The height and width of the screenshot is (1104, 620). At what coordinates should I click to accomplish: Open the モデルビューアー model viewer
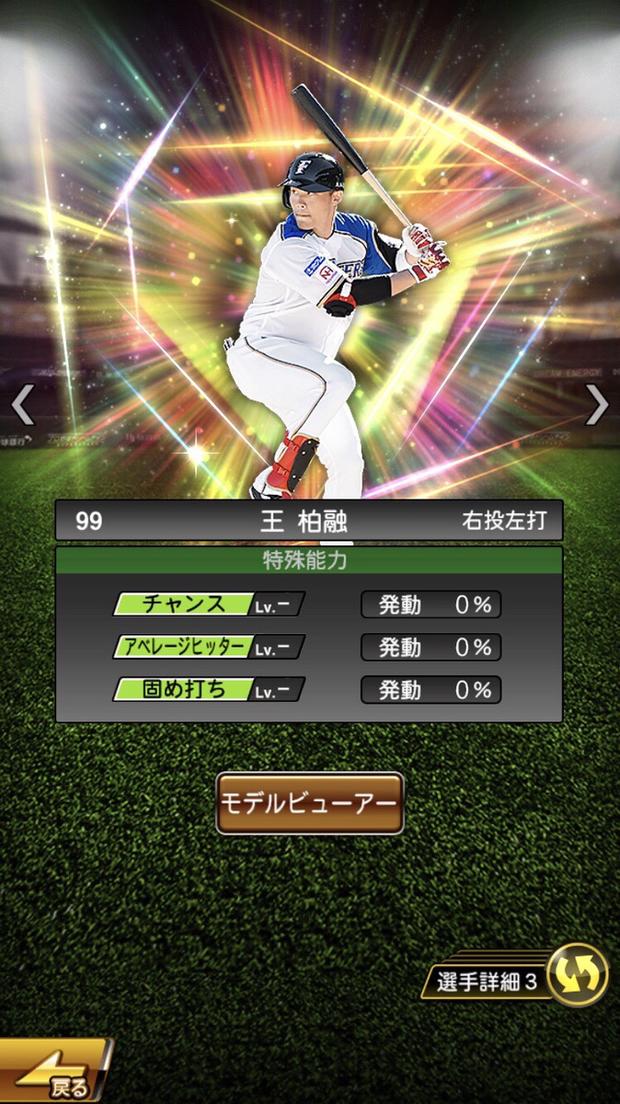[310, 803]
